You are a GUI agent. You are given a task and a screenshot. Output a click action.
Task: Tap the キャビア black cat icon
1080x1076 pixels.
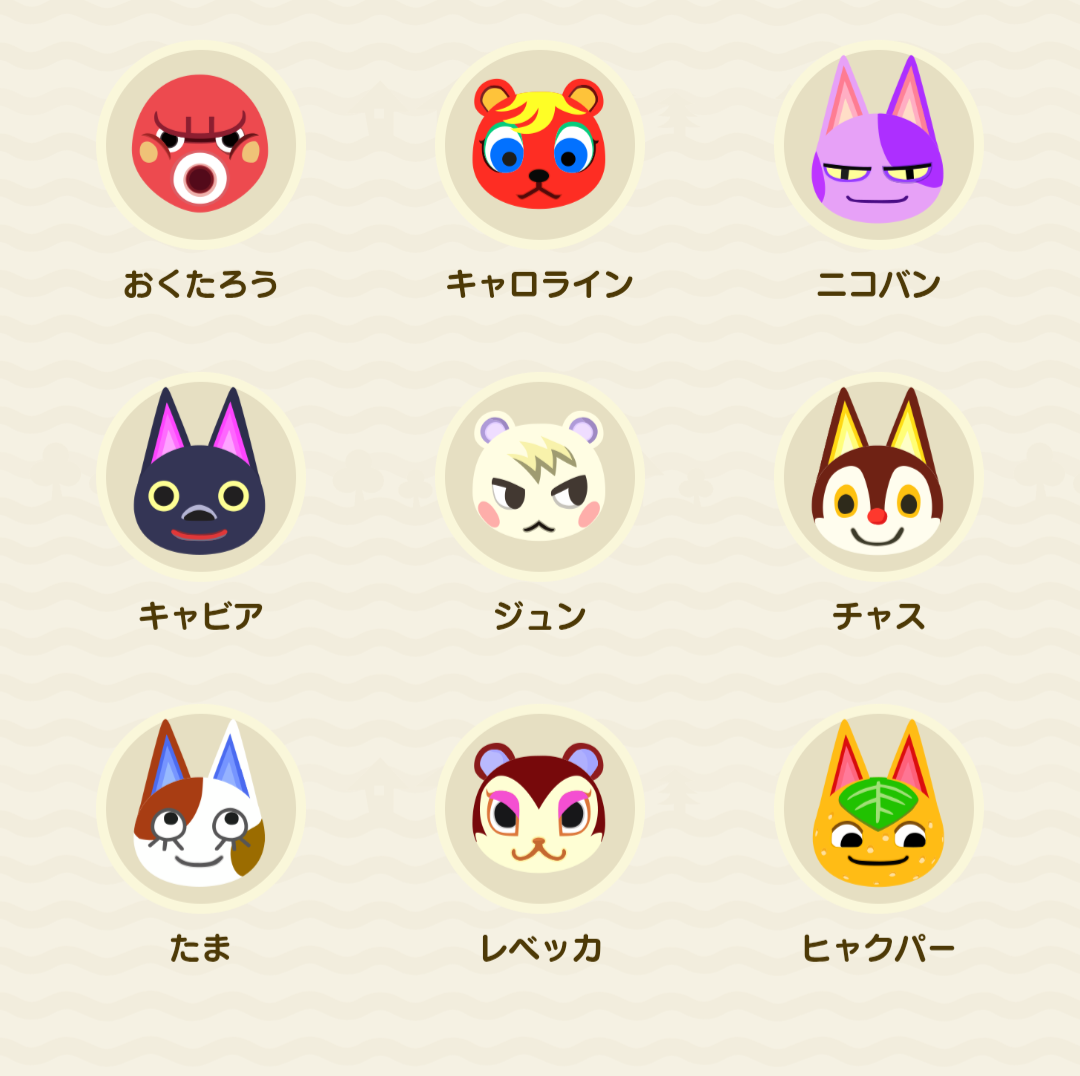click(x=200, y=477)
